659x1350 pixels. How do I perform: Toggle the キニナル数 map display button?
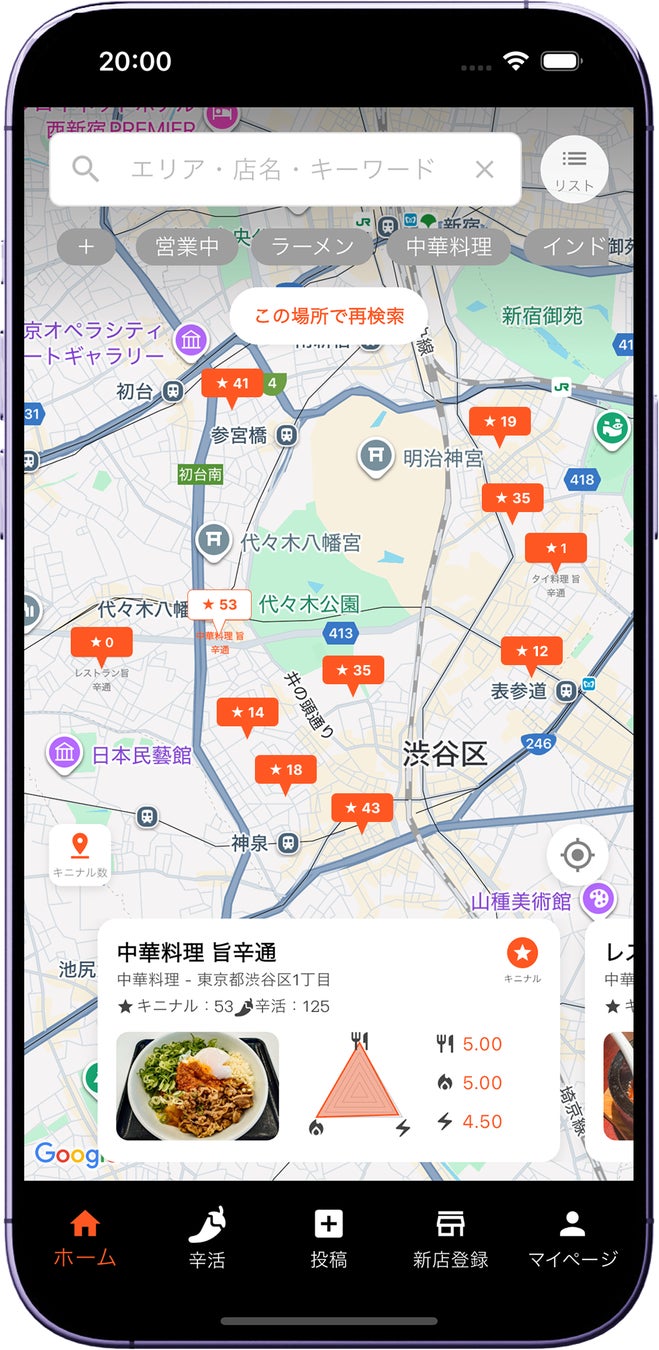click(80, 853)
